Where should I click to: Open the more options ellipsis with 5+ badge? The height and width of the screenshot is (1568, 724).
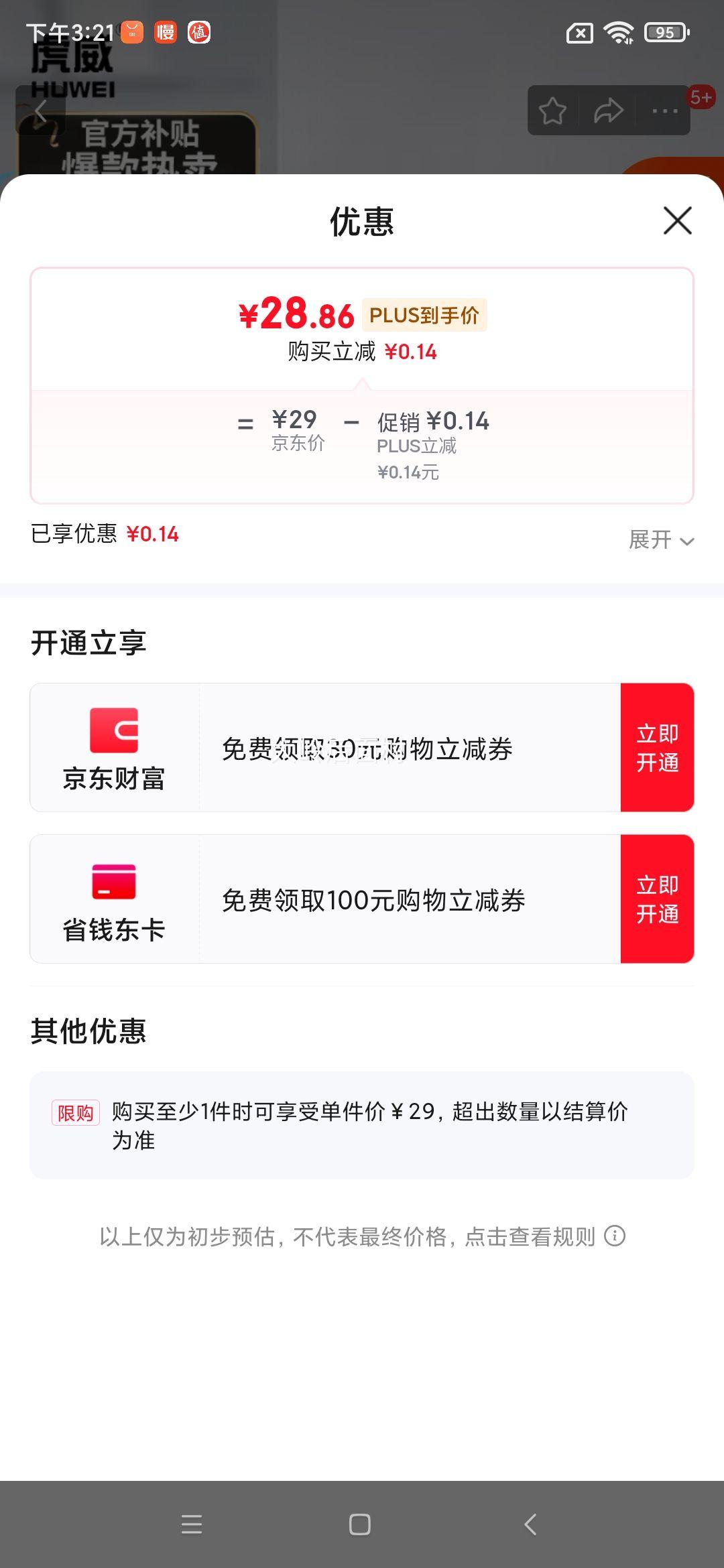pos(662,109)
